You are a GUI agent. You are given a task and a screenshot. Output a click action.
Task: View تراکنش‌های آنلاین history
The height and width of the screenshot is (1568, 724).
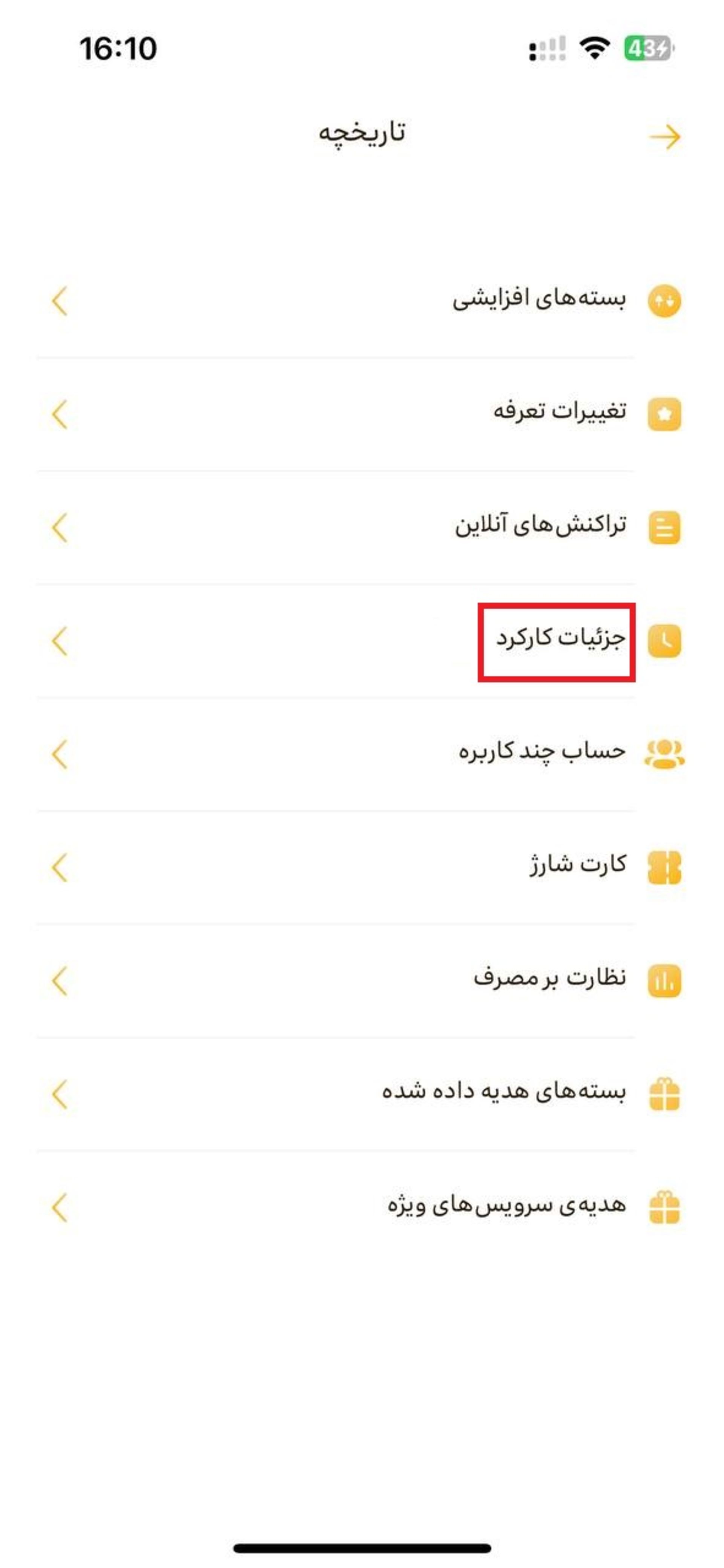(x=540, y=526)
